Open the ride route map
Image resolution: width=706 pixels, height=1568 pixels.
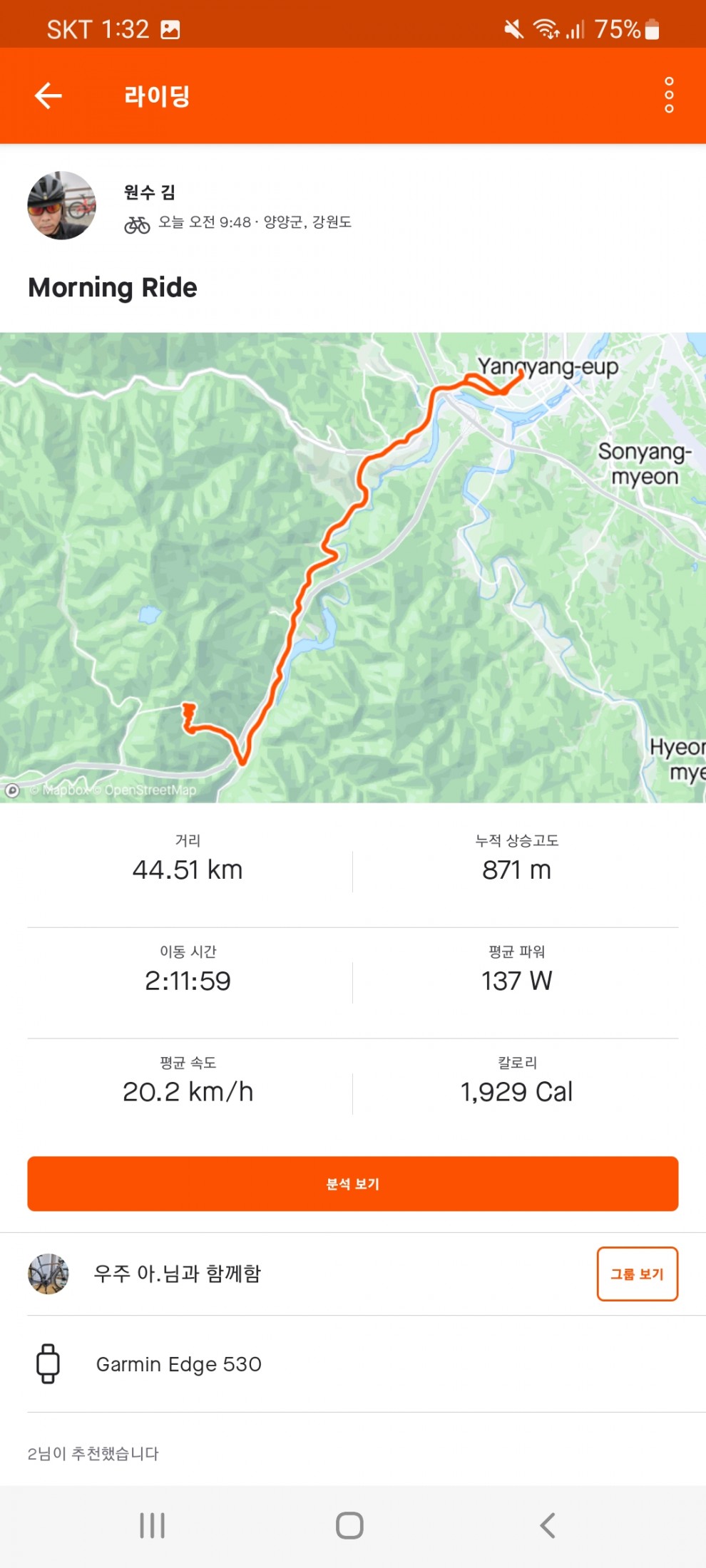coord(353,567)
